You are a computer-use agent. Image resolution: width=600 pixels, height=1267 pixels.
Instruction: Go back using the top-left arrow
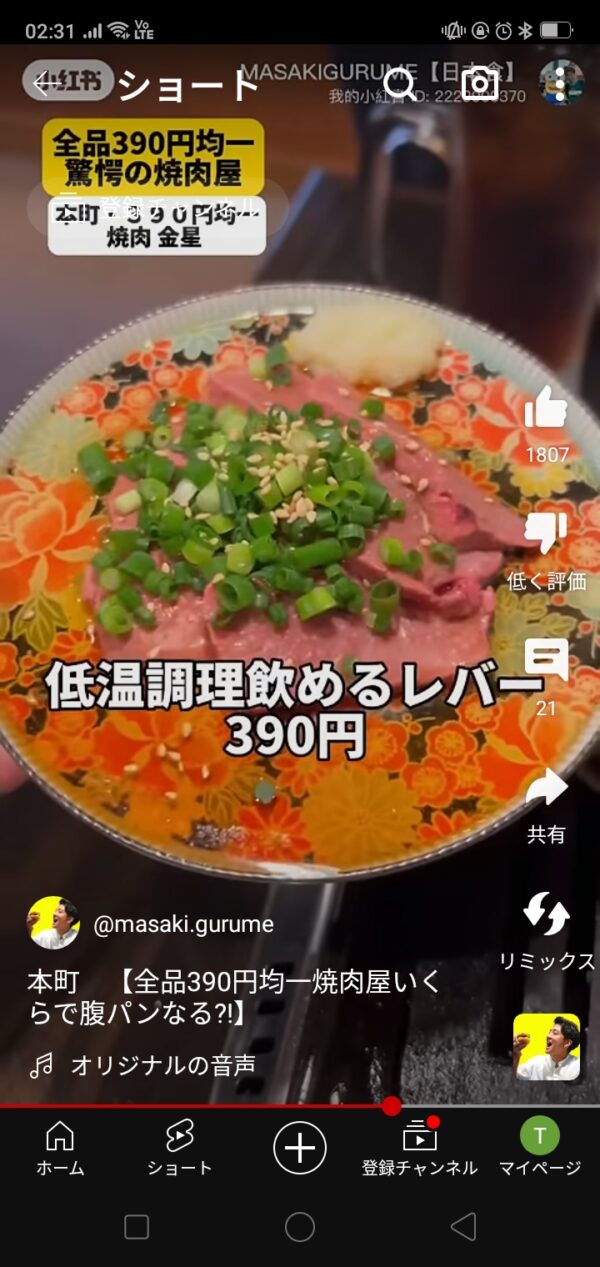[44, 84]
